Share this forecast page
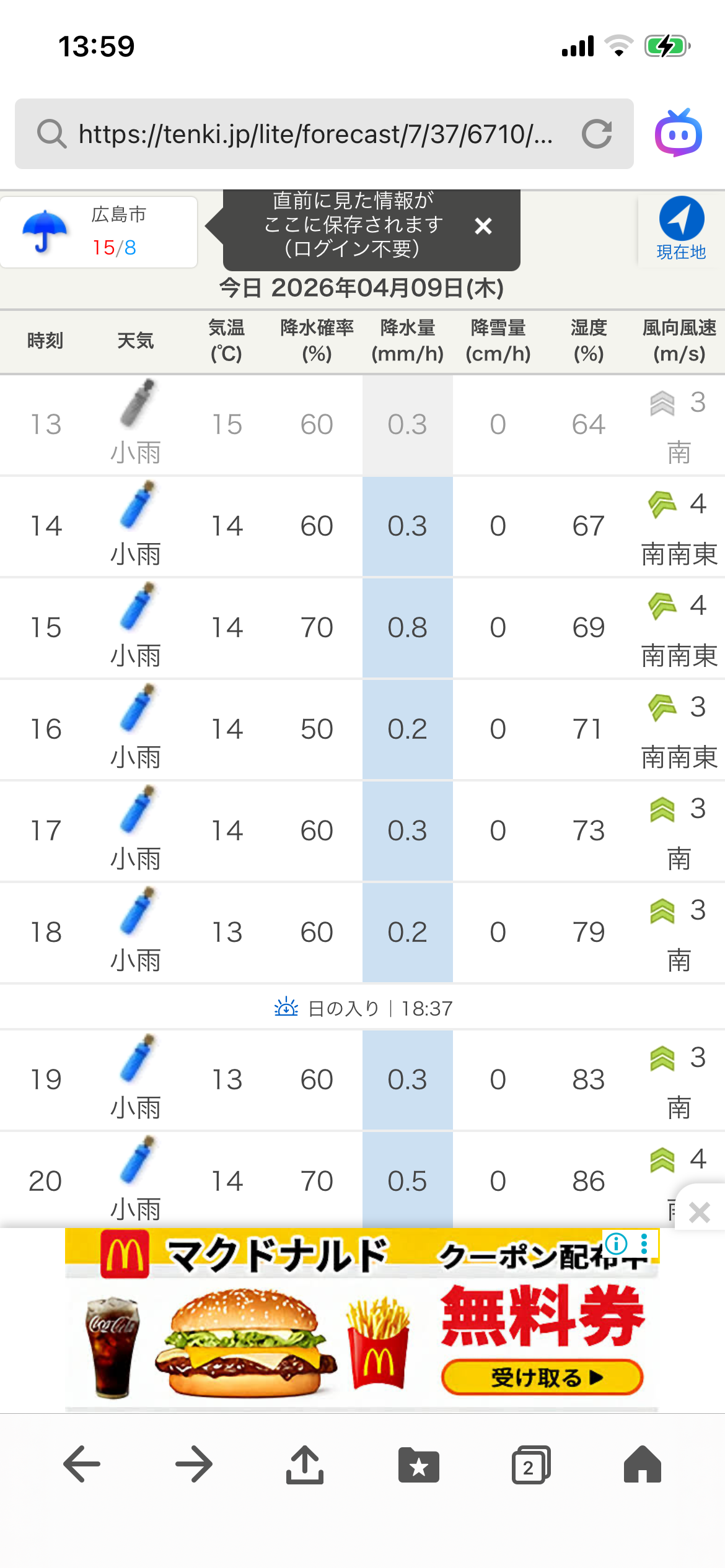The image size is (725, 1568). point(305,1465)
